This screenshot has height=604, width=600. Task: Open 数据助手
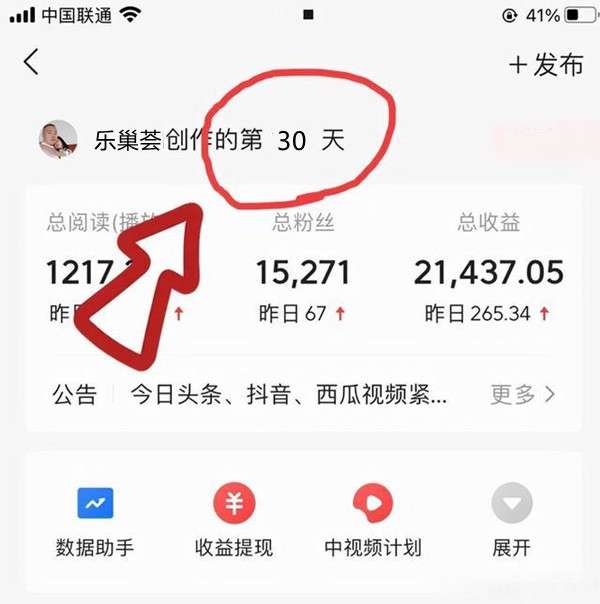[95, 519]
